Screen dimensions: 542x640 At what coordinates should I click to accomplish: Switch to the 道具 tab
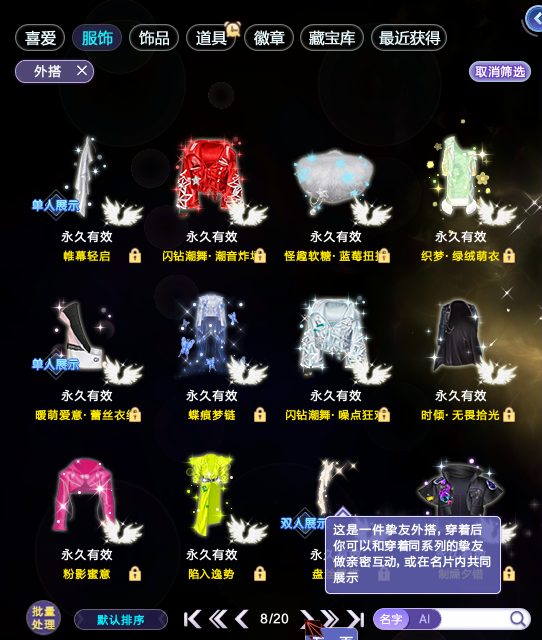coord(211,38)
